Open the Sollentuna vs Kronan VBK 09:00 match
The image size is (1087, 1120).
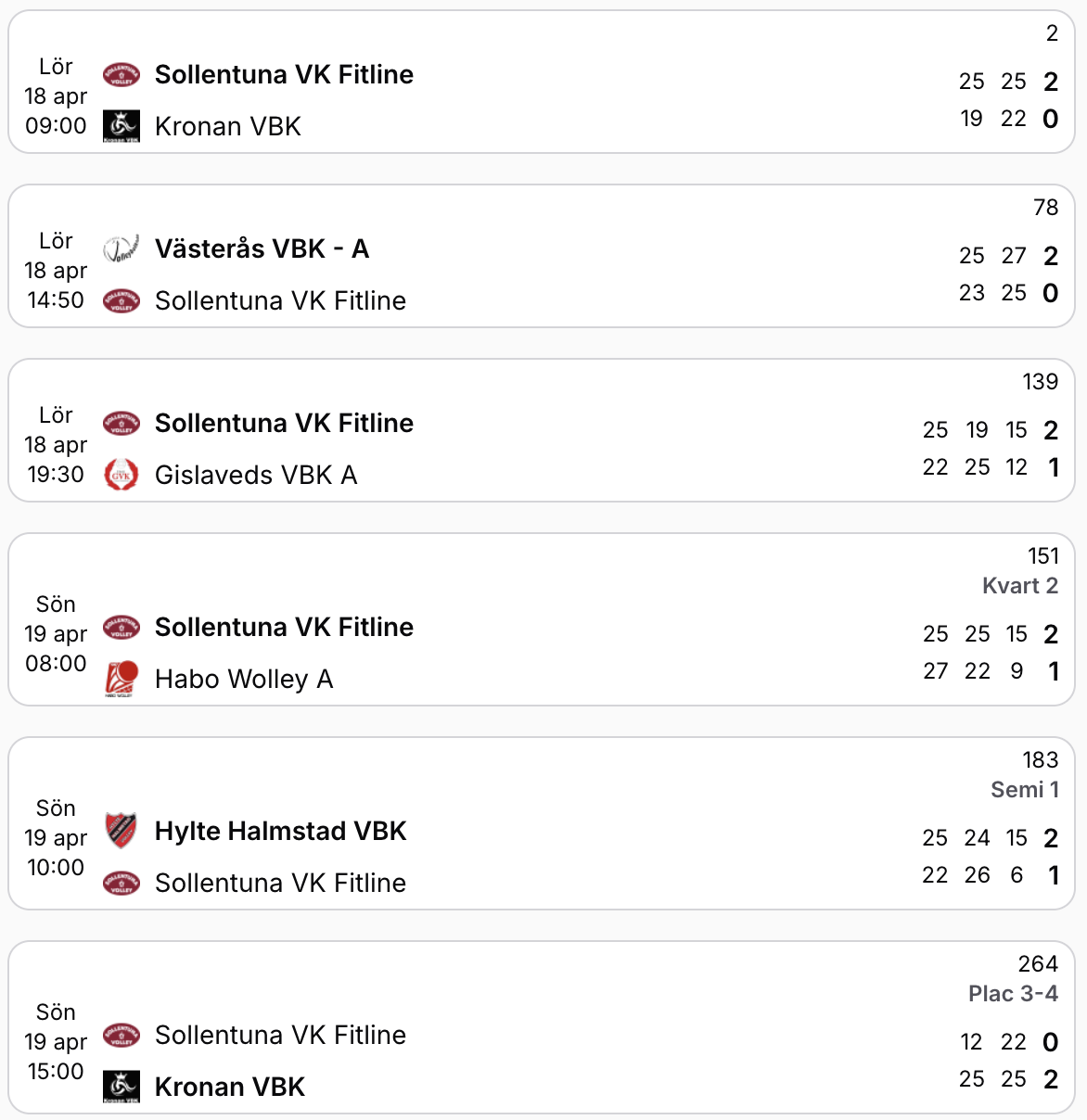click(542, 83)
